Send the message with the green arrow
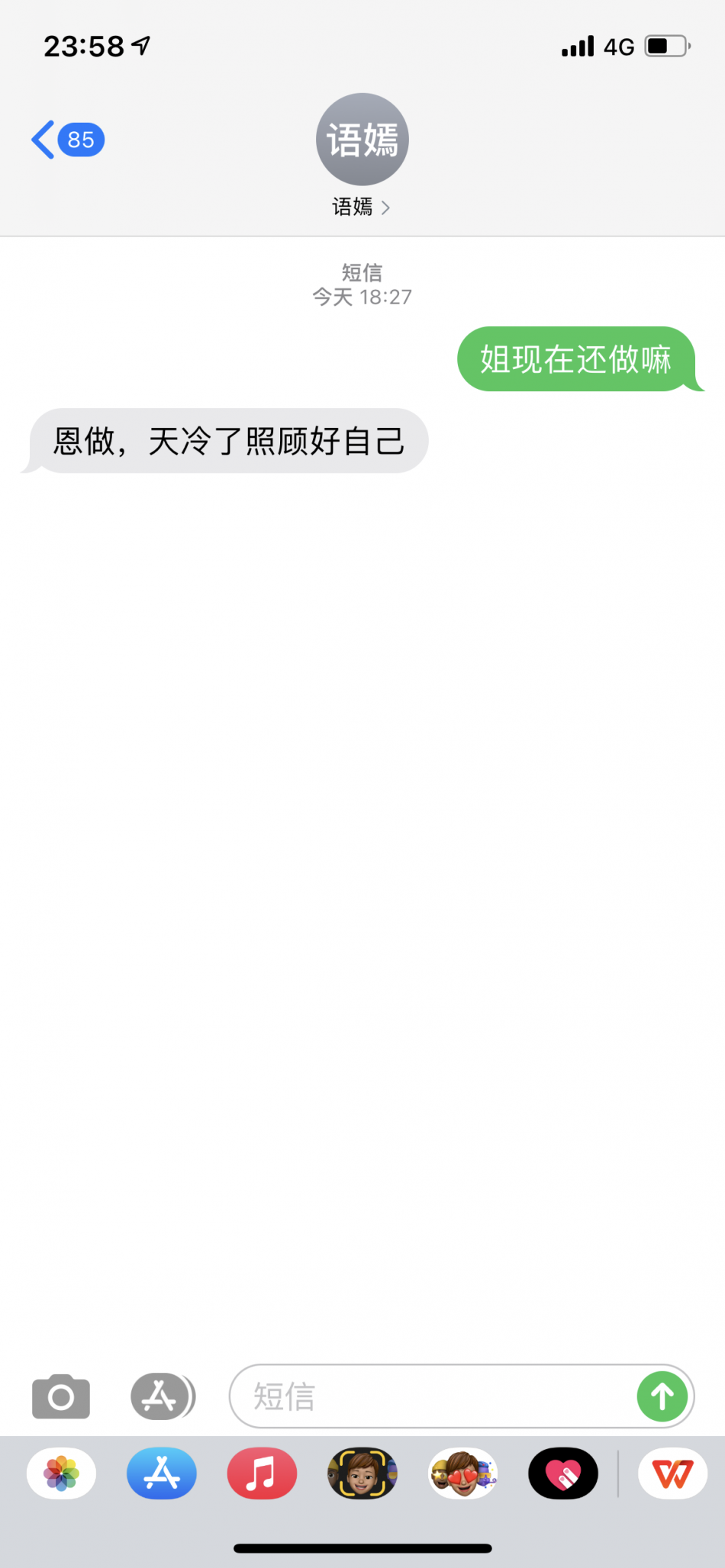 [x=662, y=1396]
